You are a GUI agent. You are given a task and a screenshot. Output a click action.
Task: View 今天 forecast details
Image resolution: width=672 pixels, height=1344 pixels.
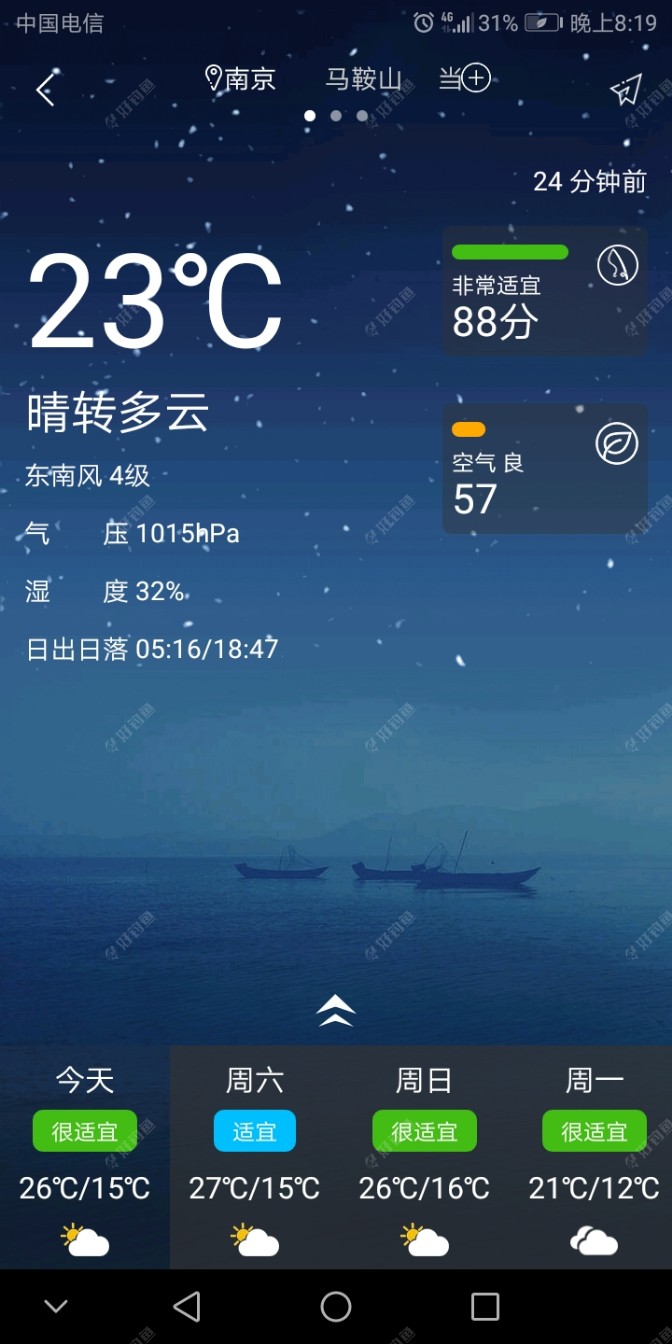pos(85,1156)
